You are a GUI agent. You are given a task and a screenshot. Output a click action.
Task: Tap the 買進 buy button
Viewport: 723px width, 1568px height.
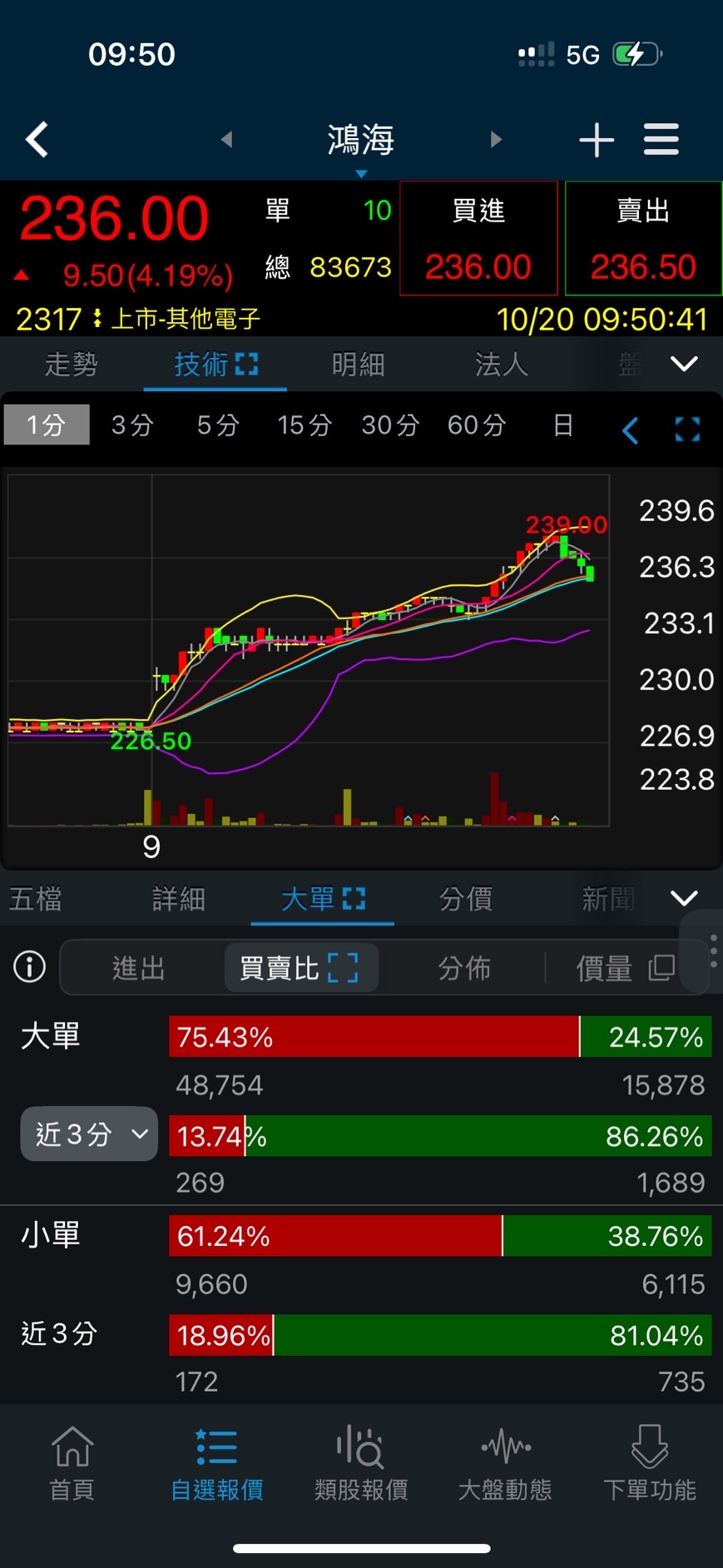478,238
